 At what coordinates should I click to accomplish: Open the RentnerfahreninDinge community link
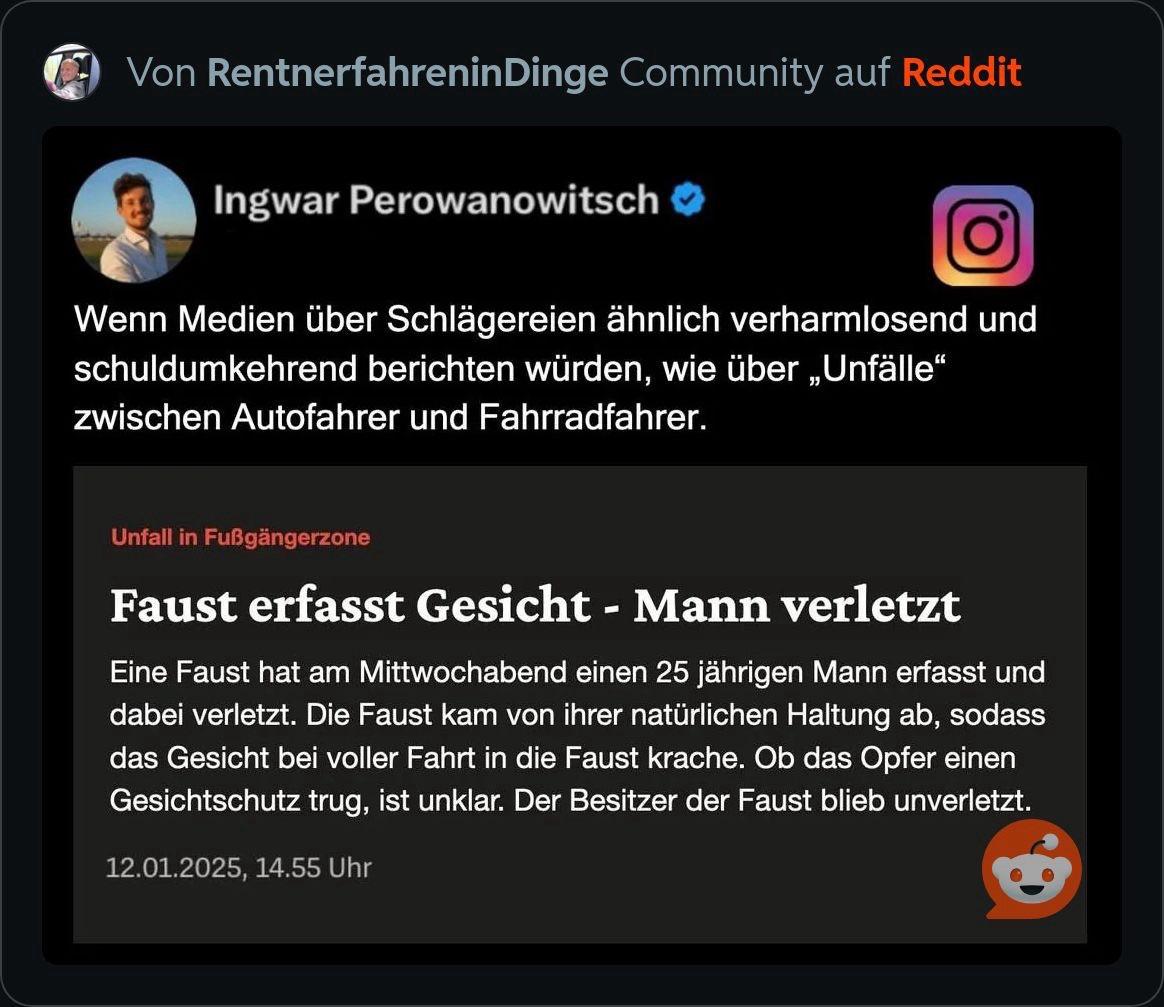tap(407, 73)
